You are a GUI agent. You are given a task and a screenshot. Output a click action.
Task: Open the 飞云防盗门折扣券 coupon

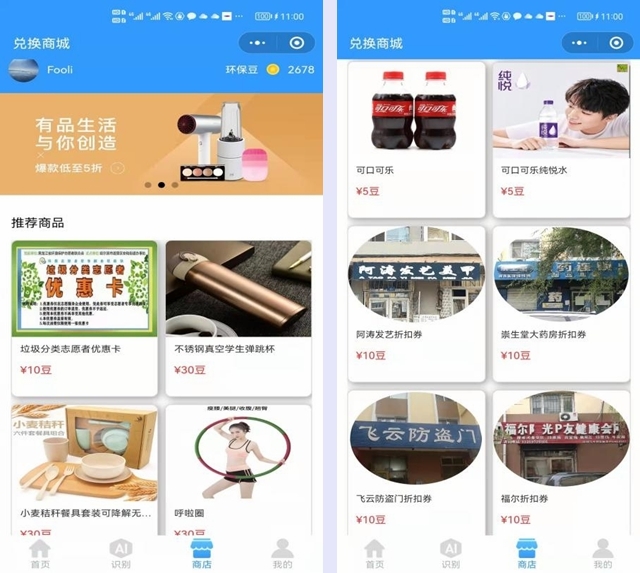(x=416, y=462)
